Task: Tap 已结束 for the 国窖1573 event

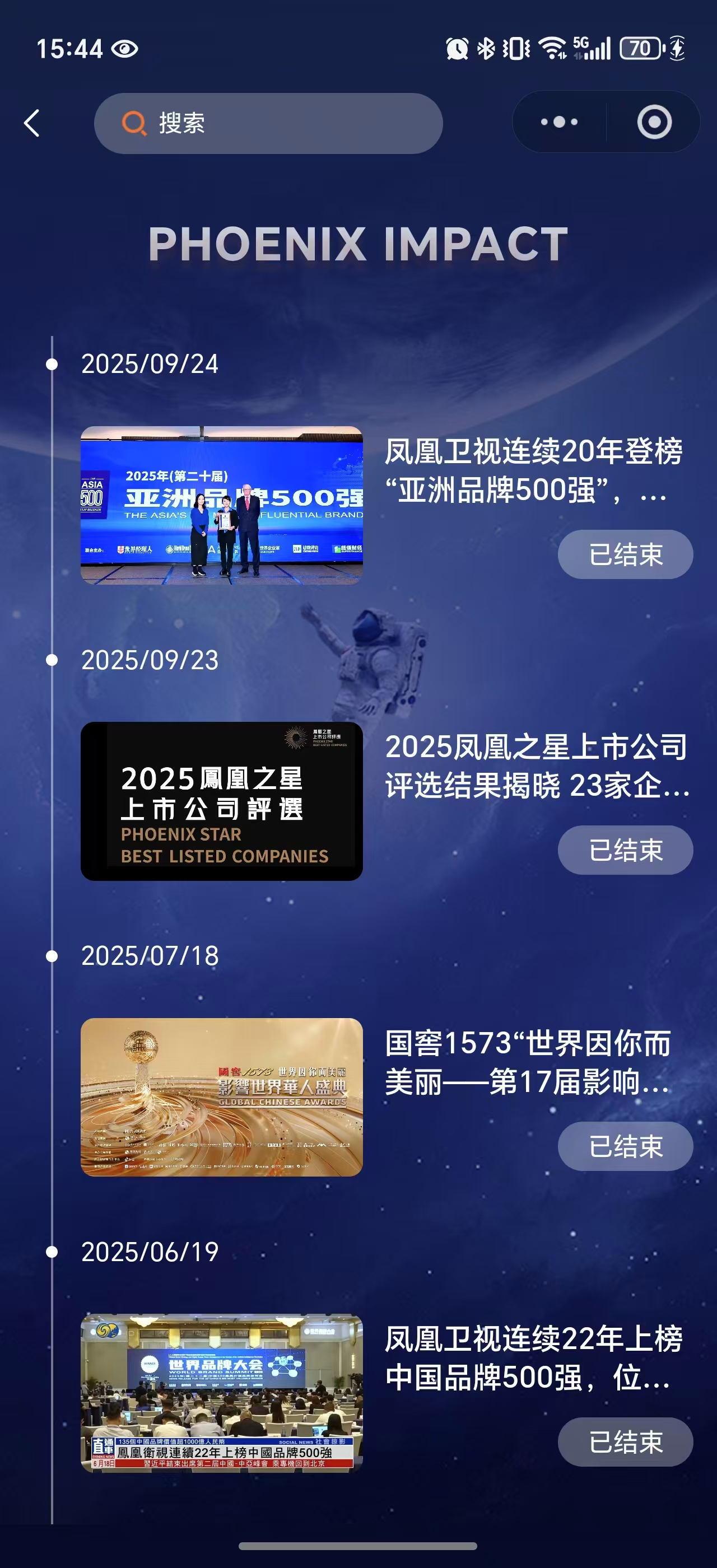Action: point(625,1146)
